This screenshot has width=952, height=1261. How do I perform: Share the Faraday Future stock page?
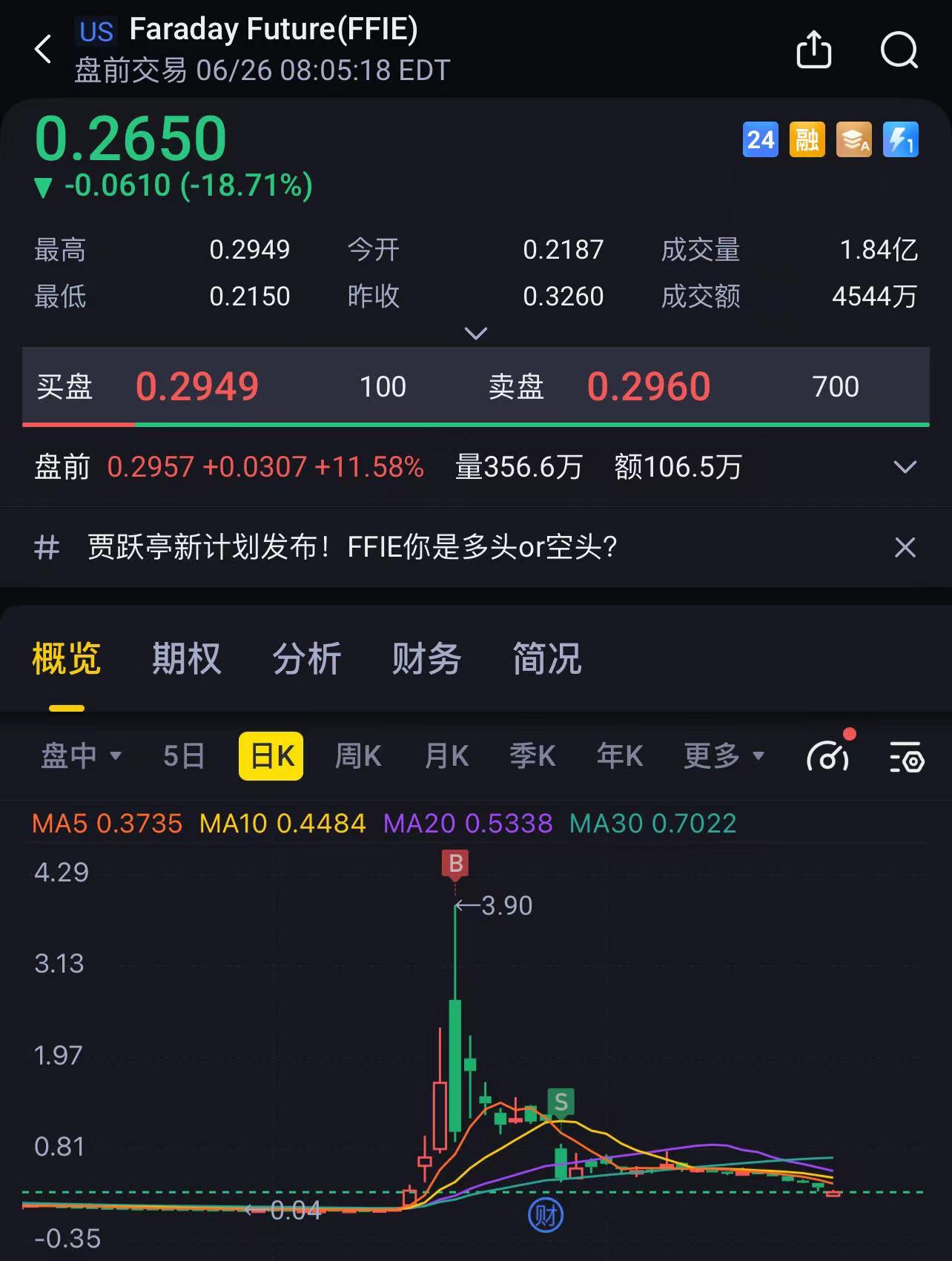813,50
